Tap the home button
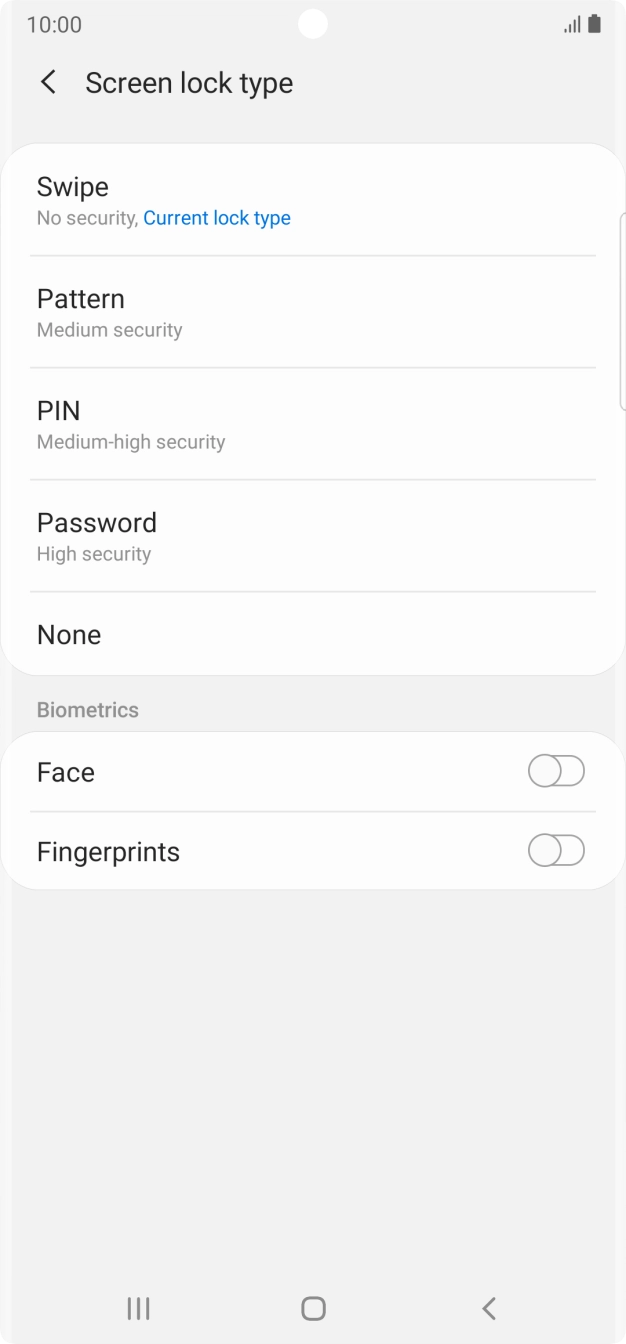 point(313,1308)
